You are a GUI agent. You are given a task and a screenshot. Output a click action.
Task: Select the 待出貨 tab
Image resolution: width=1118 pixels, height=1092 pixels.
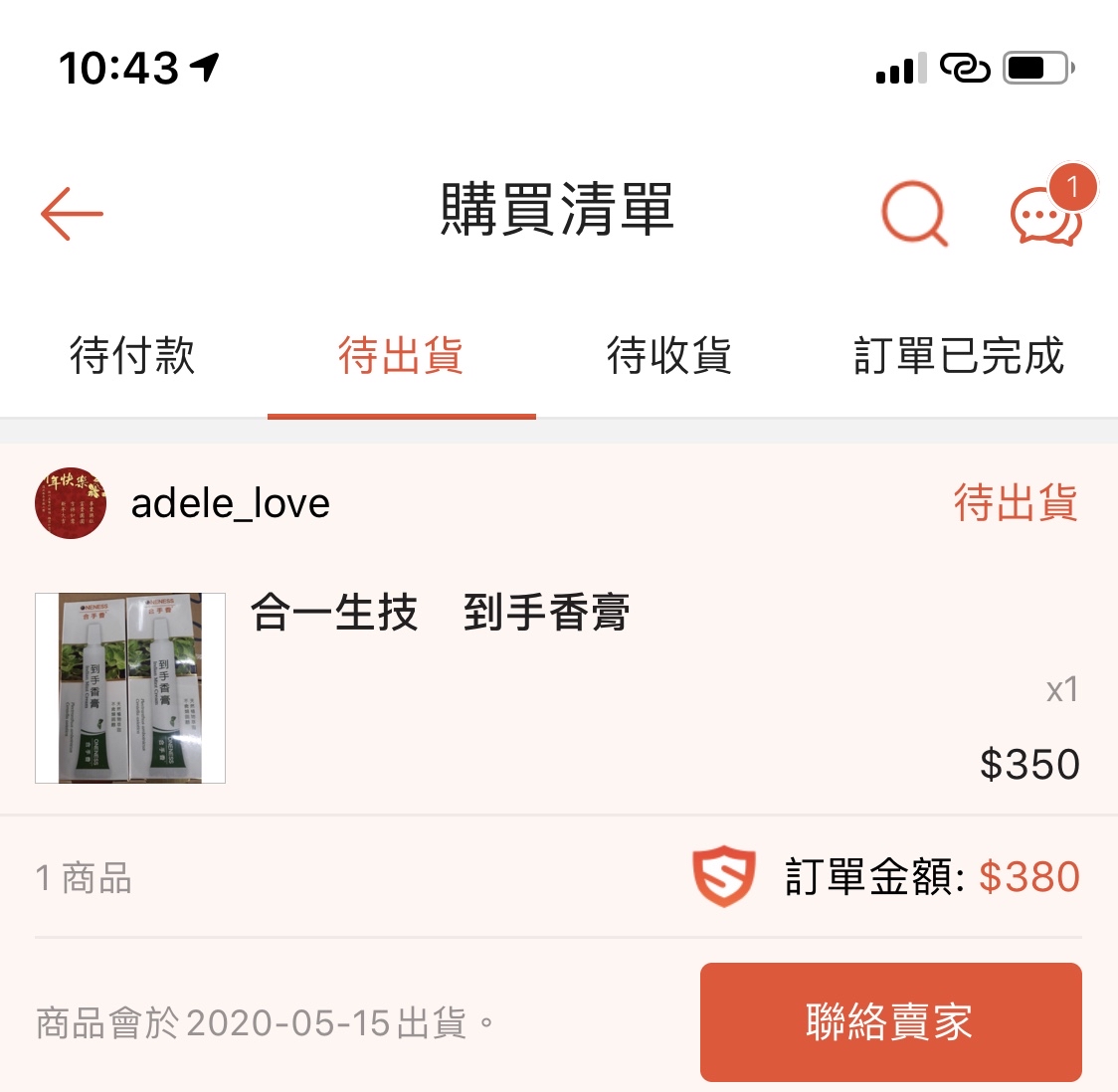401,356
